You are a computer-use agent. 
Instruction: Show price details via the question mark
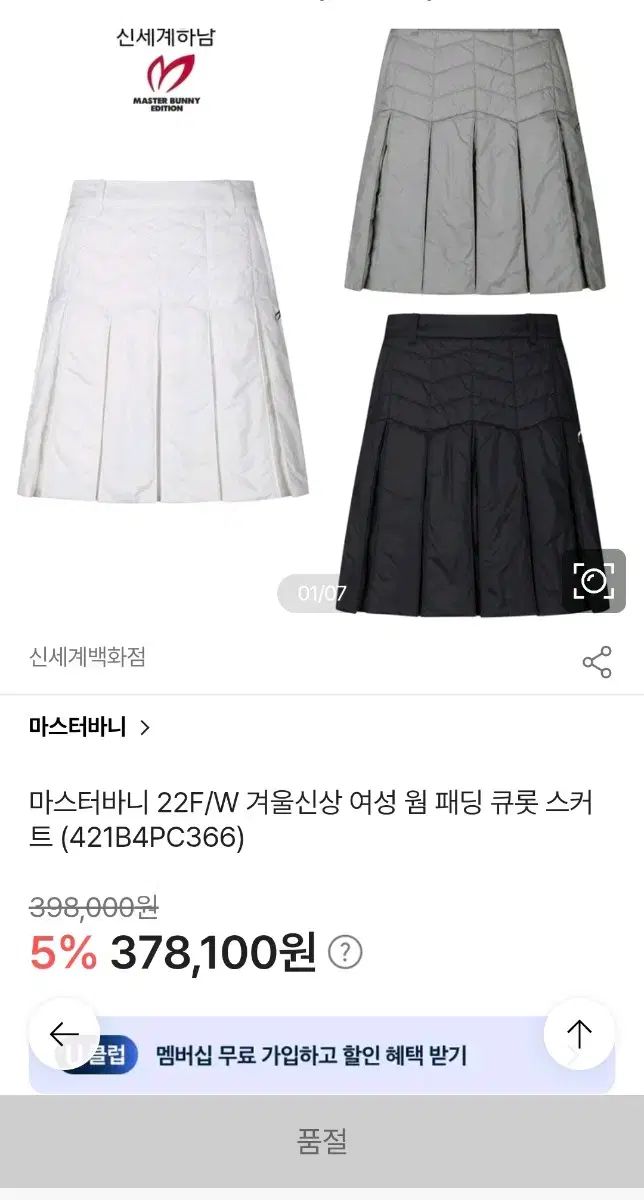[345, 952]
